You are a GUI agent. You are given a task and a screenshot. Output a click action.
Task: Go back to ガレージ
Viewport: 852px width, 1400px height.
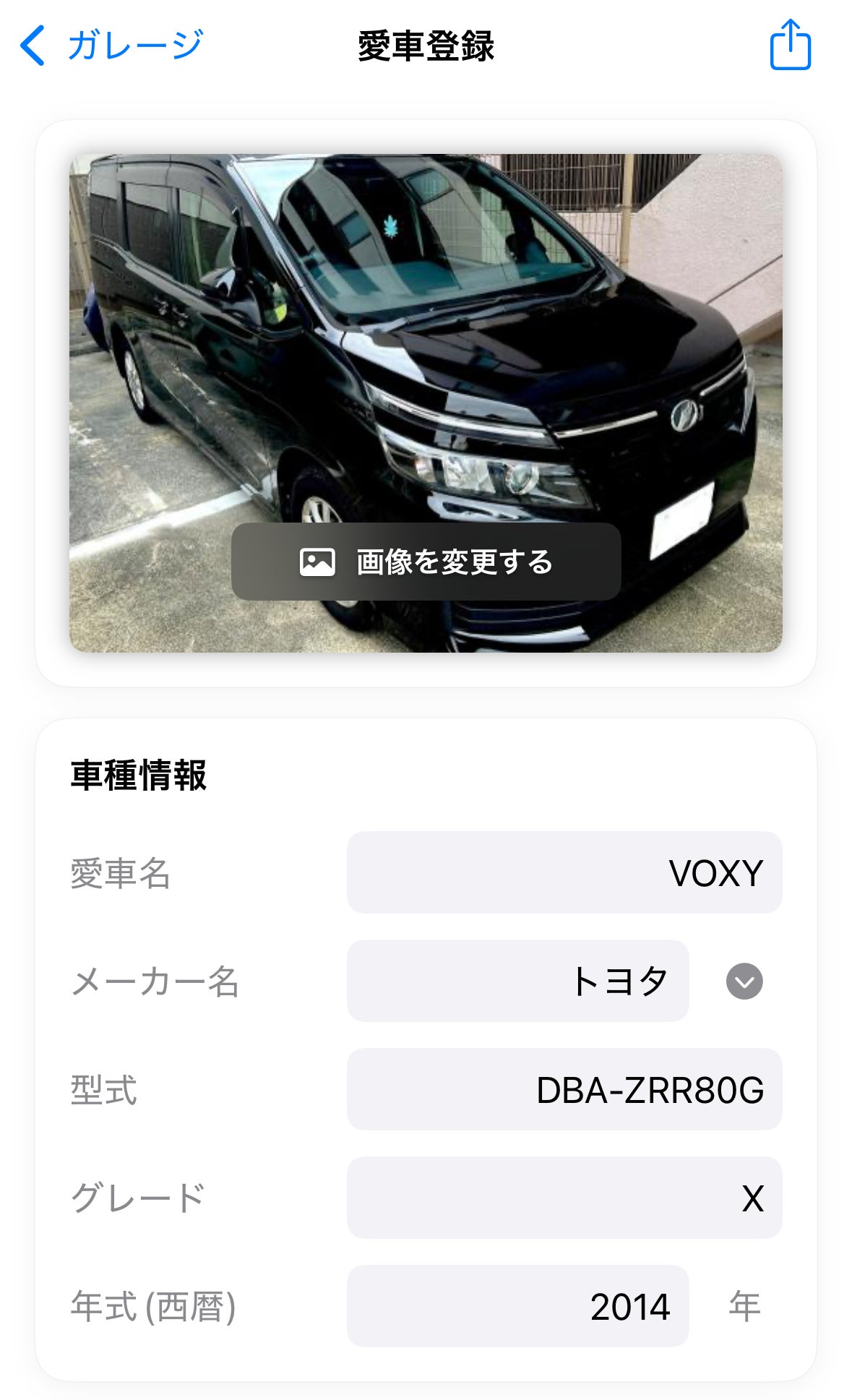pos(111,46)
